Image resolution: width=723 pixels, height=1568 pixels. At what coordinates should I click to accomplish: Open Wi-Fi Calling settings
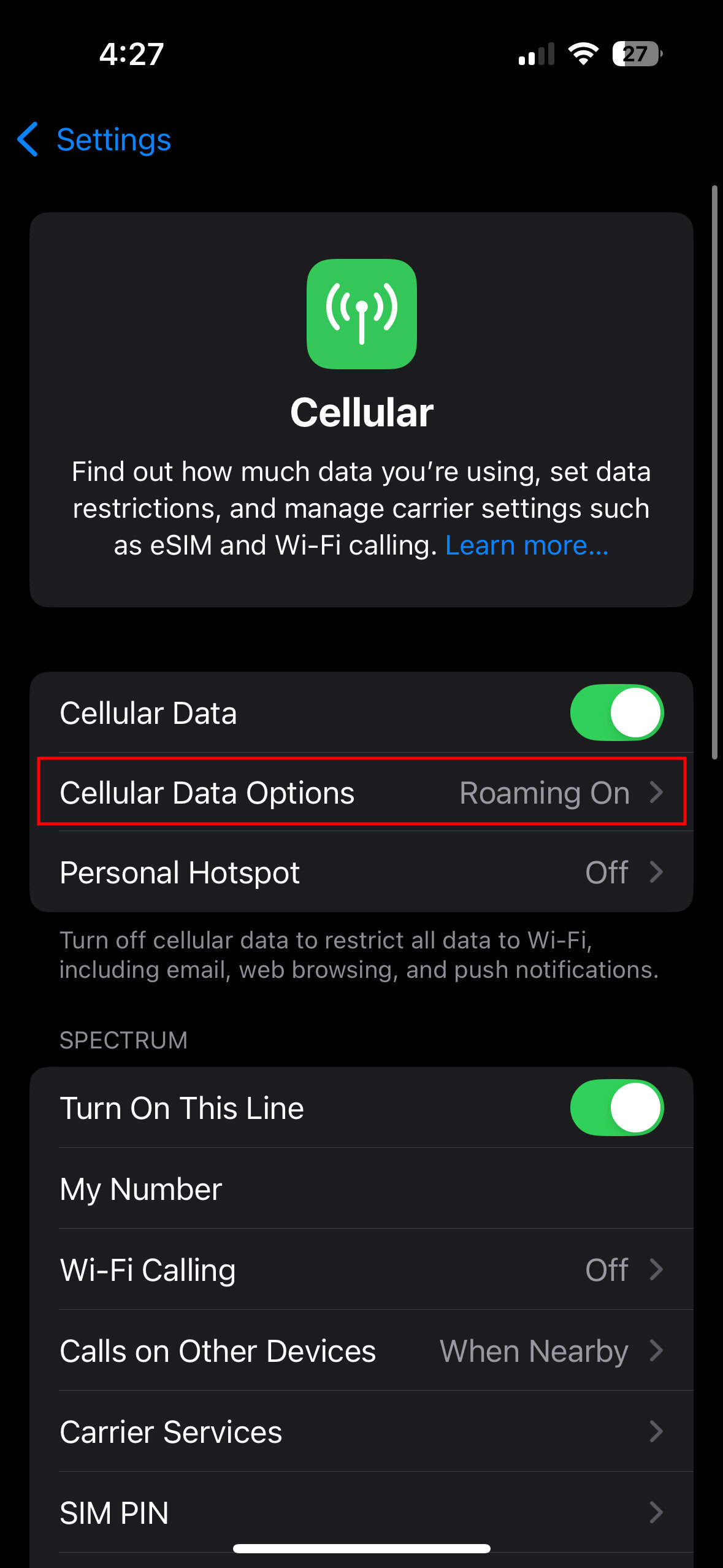(x=361, y=1270)
